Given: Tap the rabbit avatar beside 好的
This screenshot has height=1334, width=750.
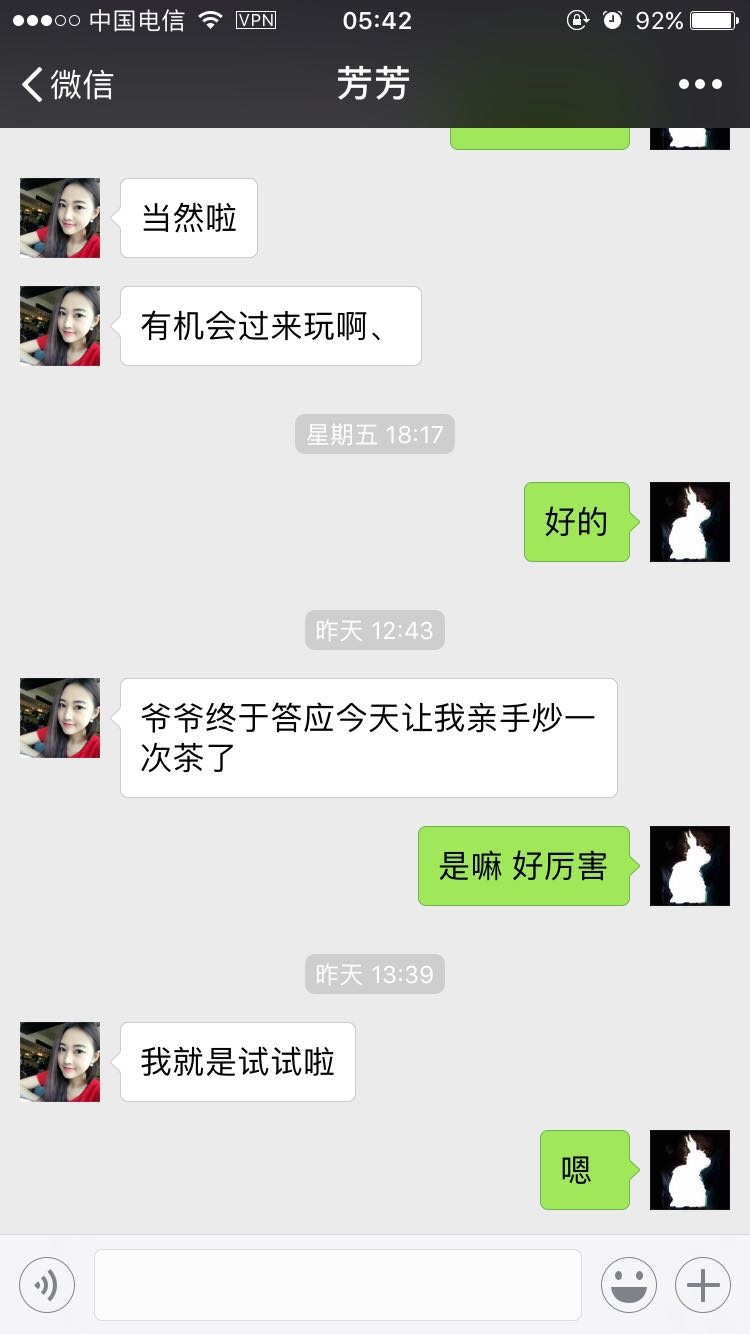Looking at the screenshot, I should tap(690, 522).
